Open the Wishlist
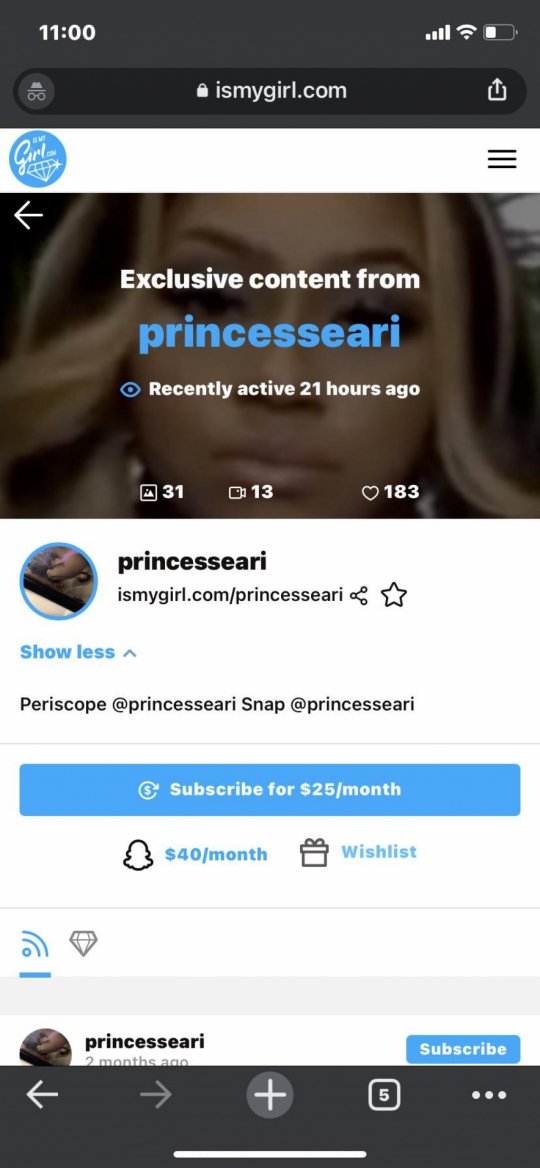The image size is (540, 1168). pyautogui.click(x=358, y=852)
